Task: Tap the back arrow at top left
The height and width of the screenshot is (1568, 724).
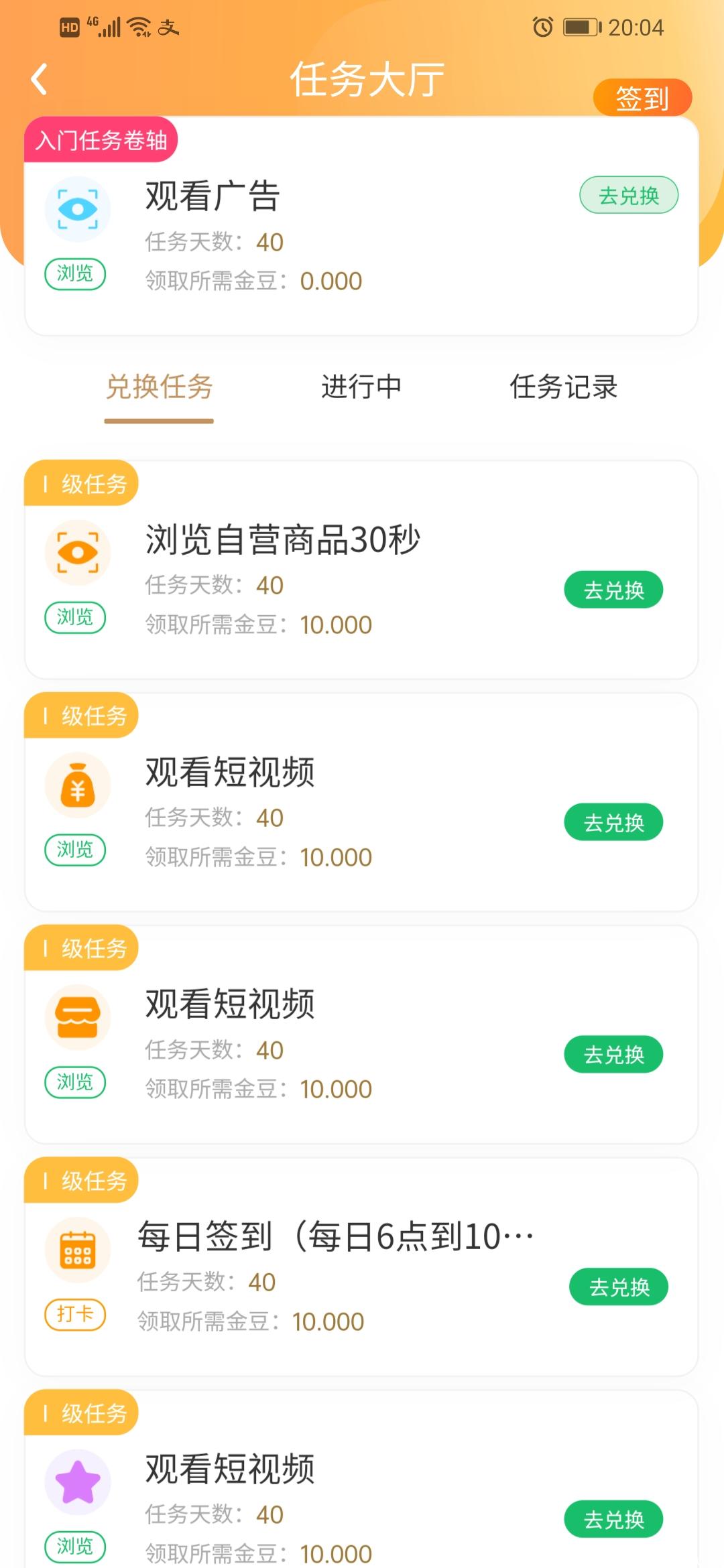Action: pyautogui.click(x=40, y=78)
